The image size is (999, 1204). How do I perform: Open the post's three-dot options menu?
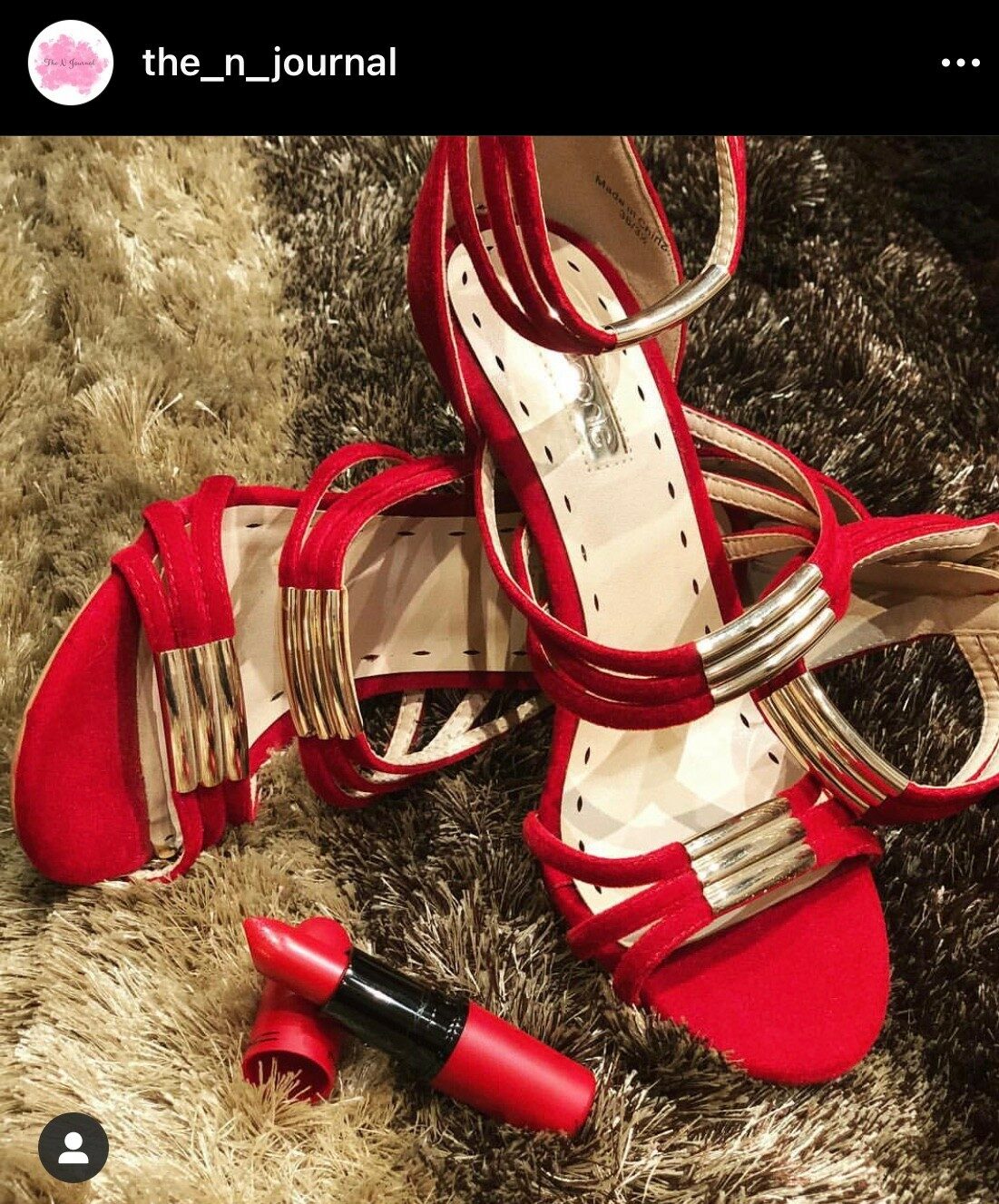click(x=960, y=63)
